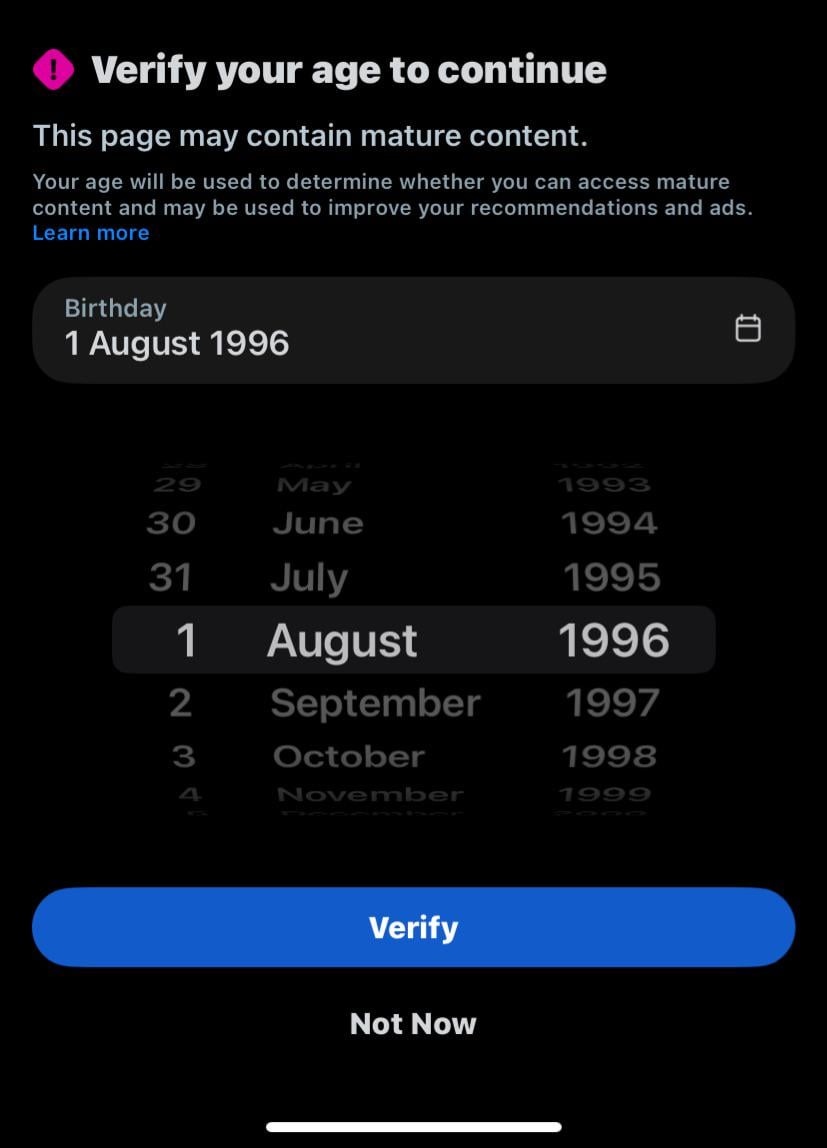Tap the Verify button
Viewport: 827px width, 1148px height.
pyautogui.click(x=413, y=927)
